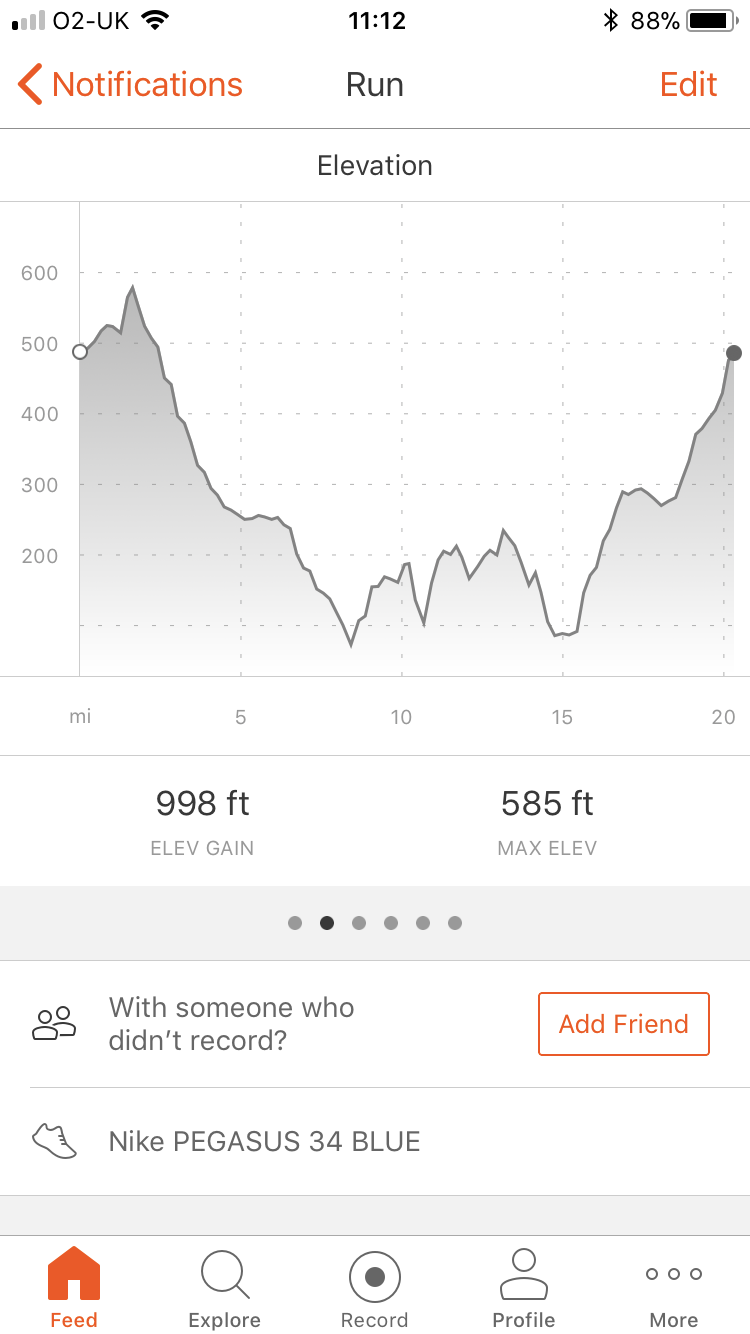This screenshot has height=1334, width=750.
Task: Go back to Notifications
Action: tap(130, 85)
